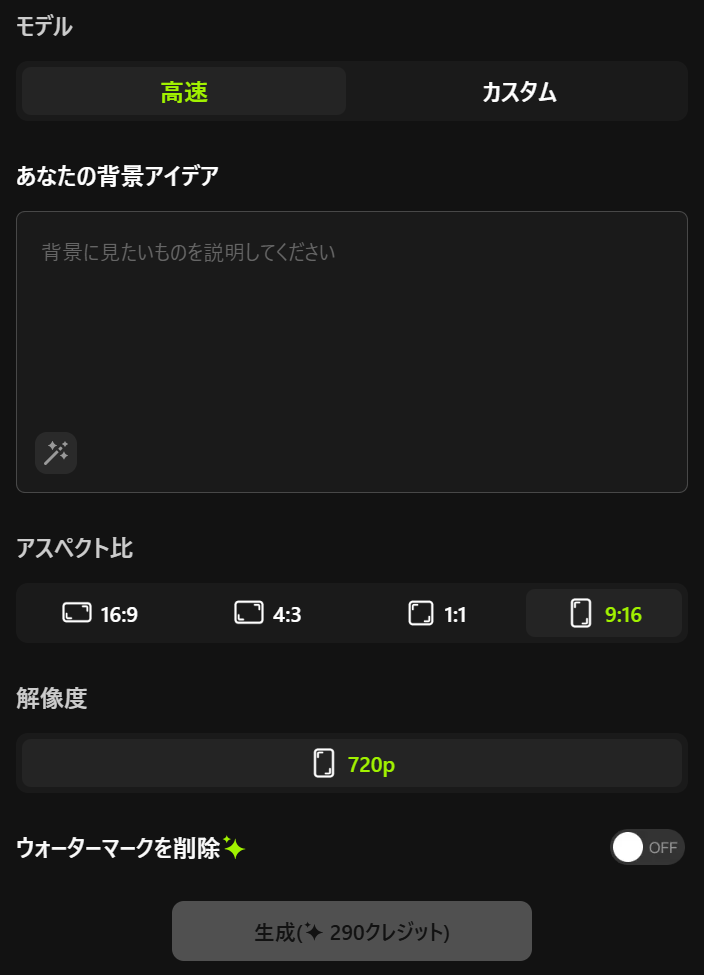The width and height of the screenshot is (704, 975).
Task: Select the 高速 model option
Action: 184,92
